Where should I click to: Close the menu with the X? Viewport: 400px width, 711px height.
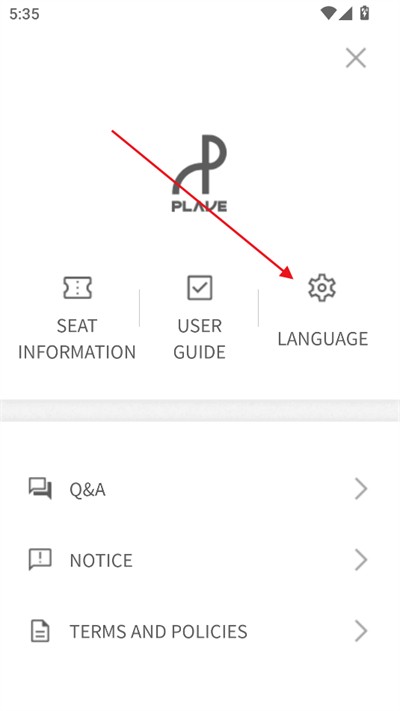356,58
